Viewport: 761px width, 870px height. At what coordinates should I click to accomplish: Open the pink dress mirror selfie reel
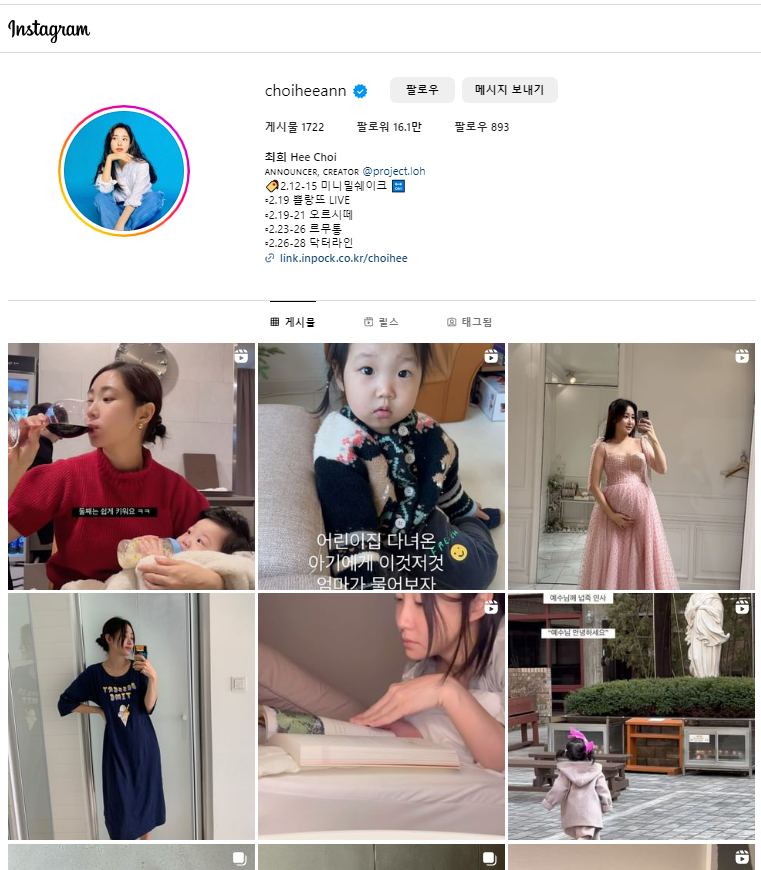[631, 466]
